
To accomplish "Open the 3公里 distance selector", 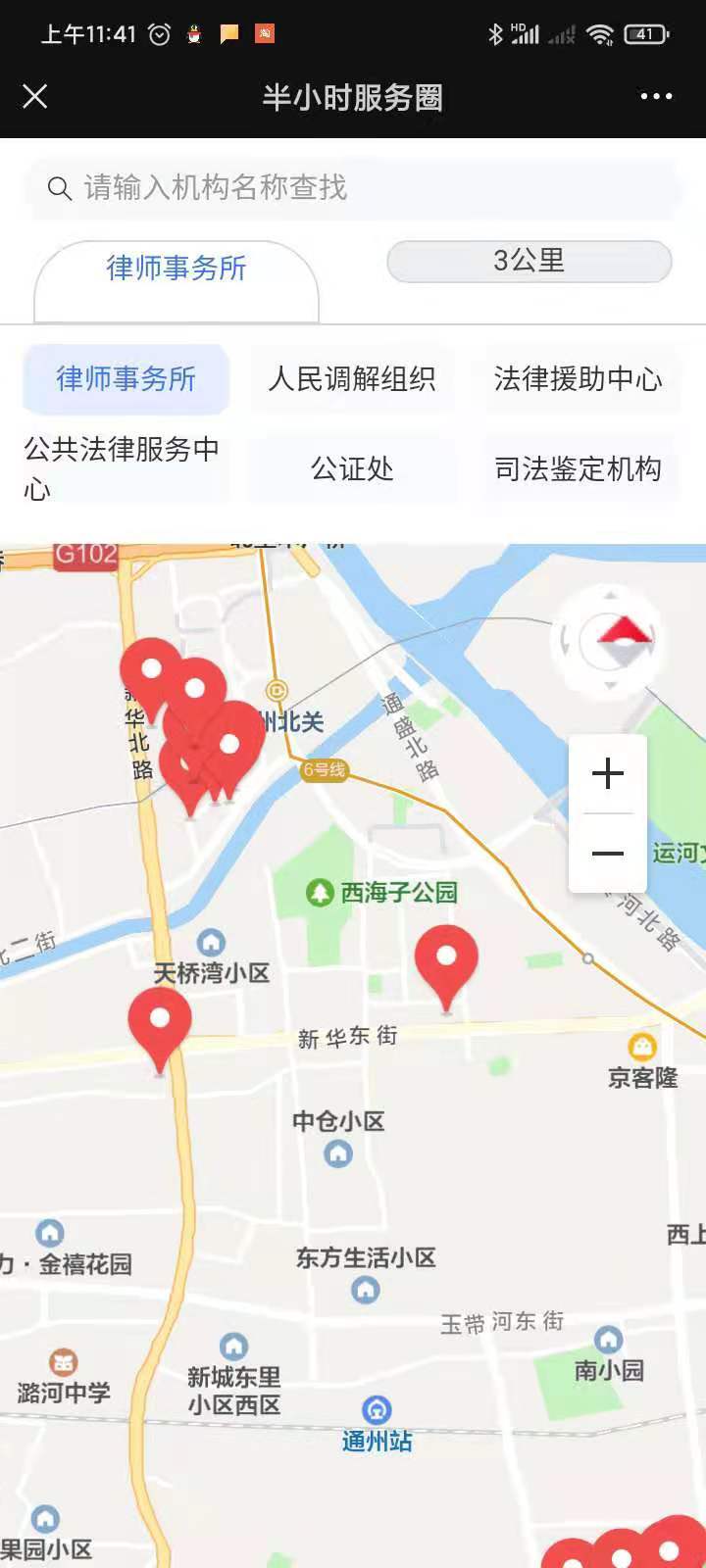I will (529, 261).
